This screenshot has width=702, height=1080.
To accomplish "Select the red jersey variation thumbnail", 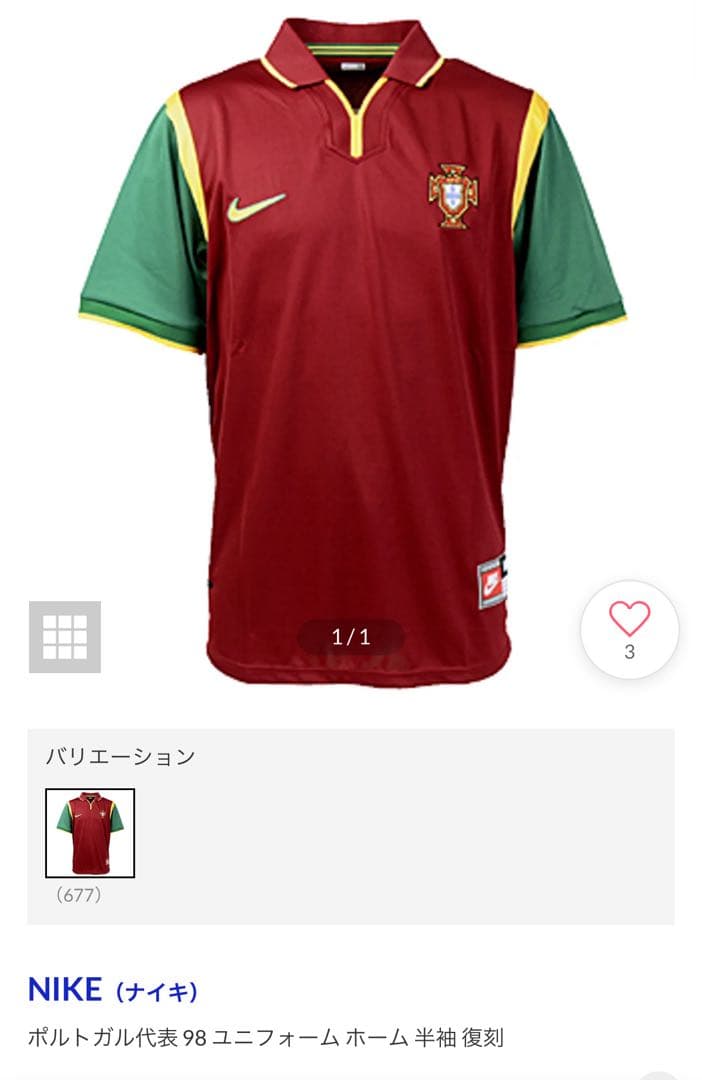I will 90,833.
